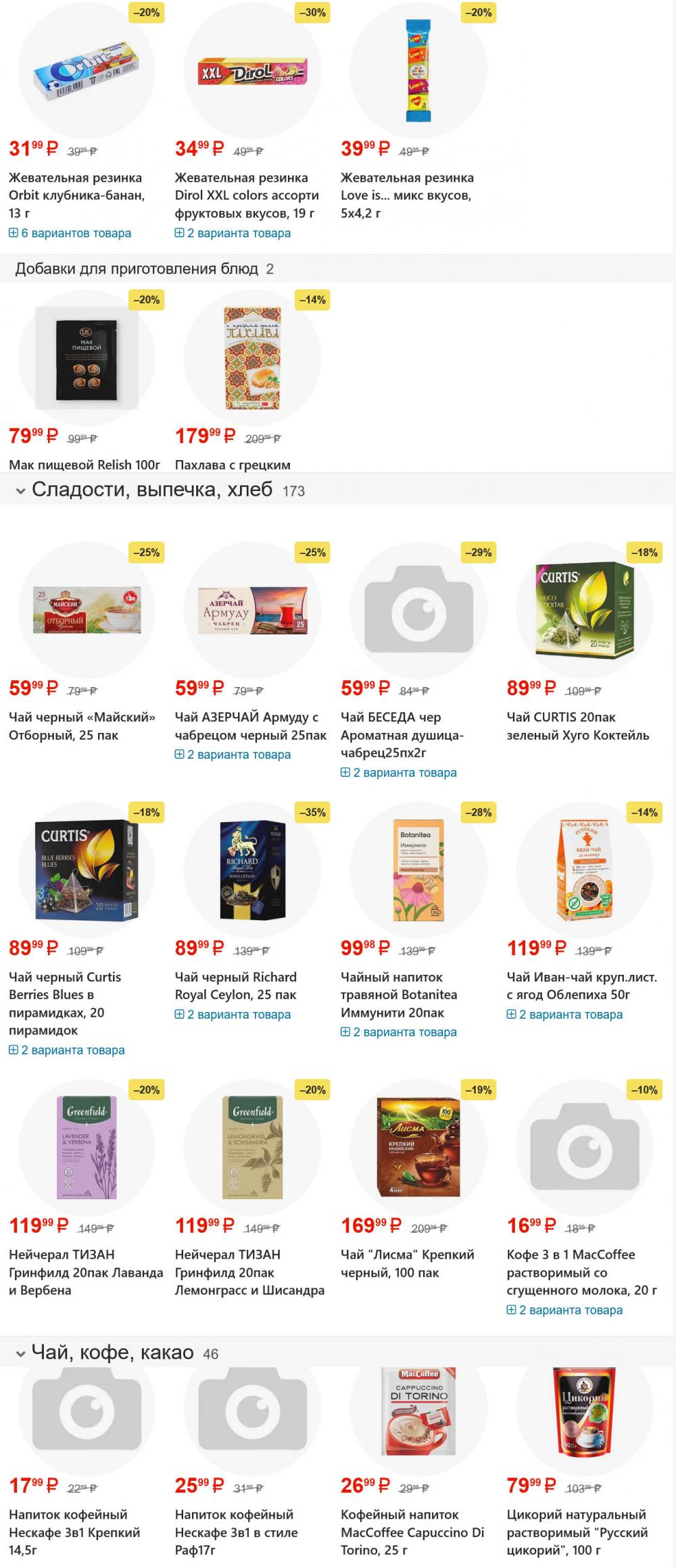This screenshot has width=676, height=1568.
Task: Show 2 variants of Азерчай Армуду tea
Action: 233,755
